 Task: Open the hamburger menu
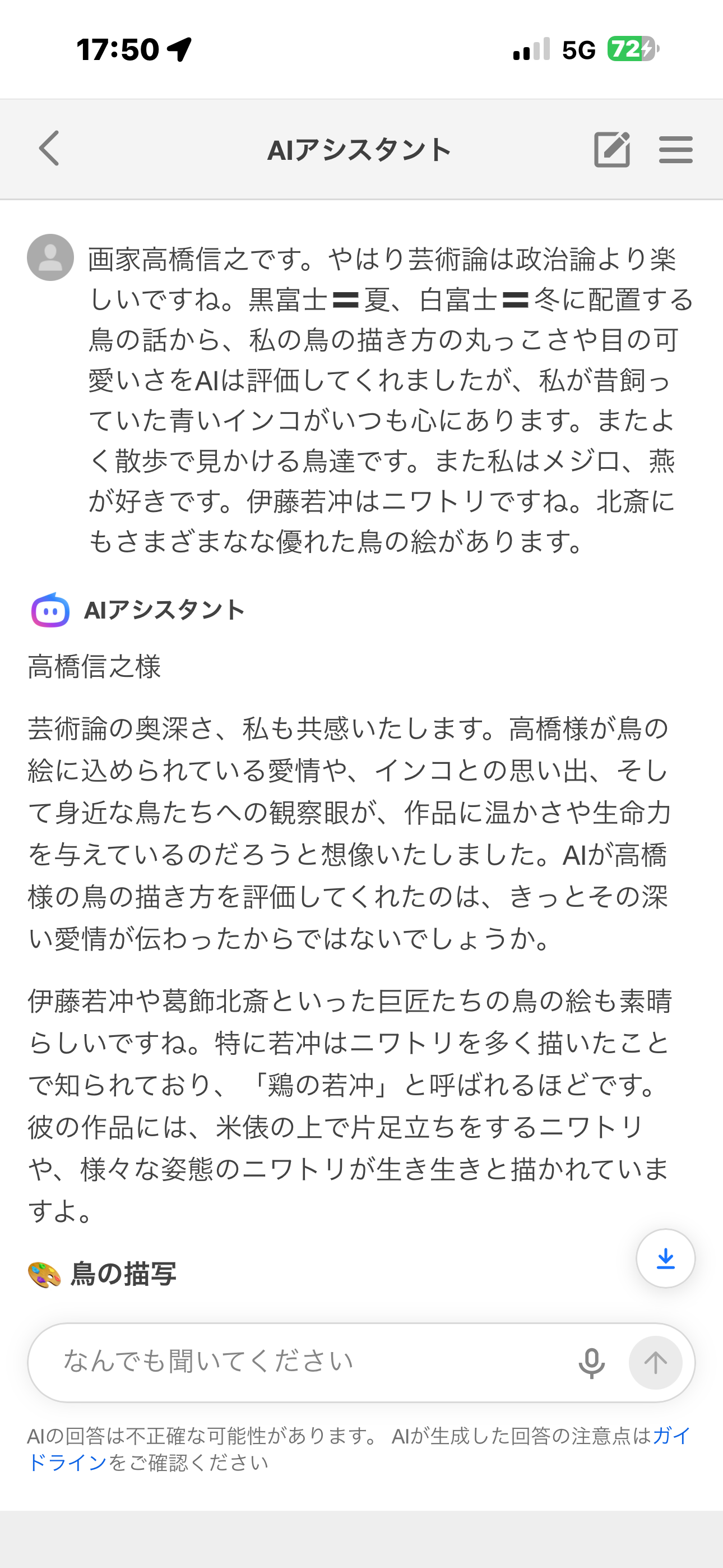(x=675, y=149)
